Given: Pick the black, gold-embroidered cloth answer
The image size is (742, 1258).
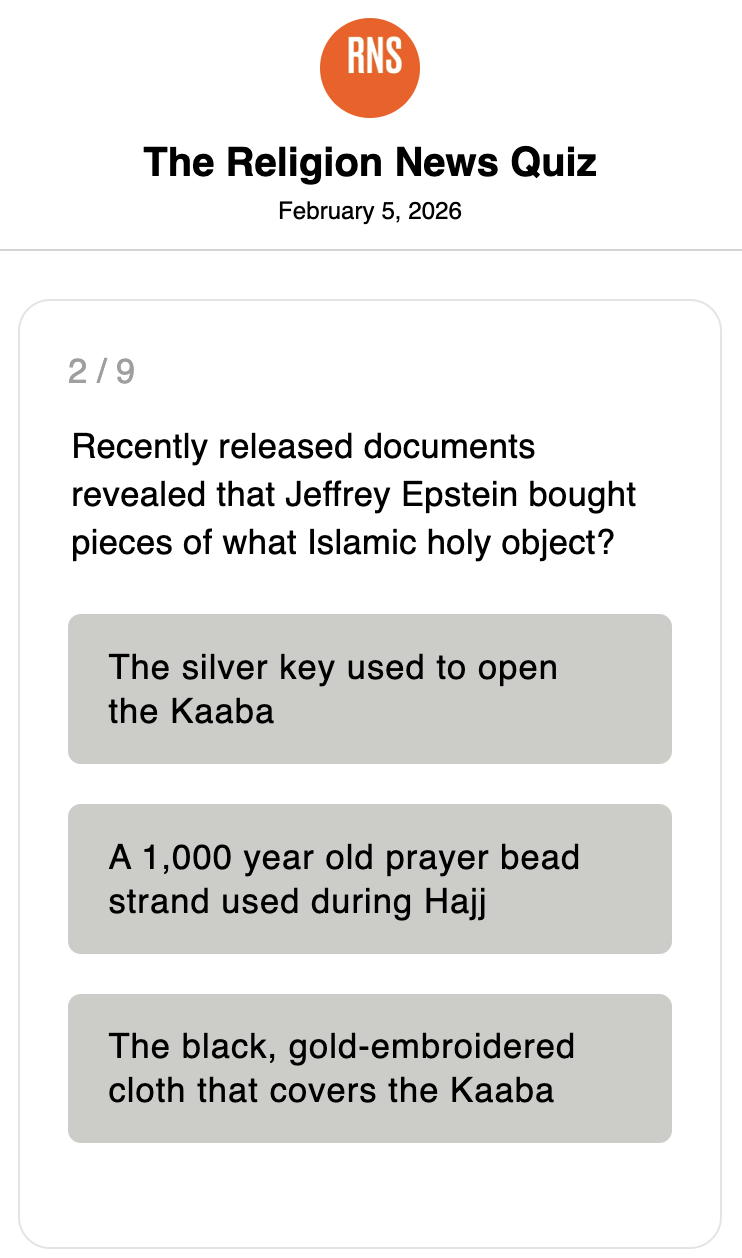Looking at the screenshot, I should 369,1068.
